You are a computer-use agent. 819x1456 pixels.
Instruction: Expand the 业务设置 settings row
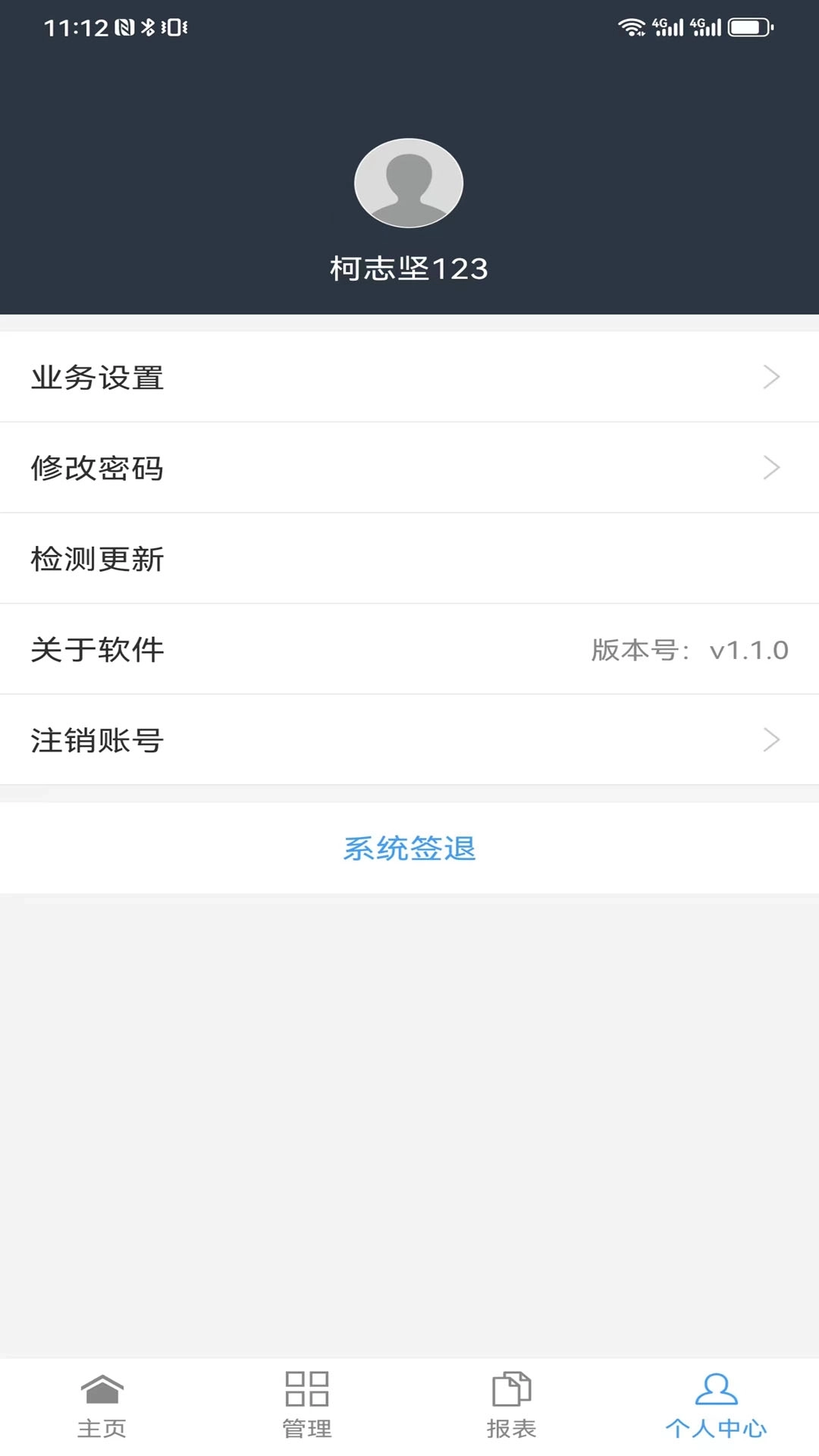click(409, 376)
